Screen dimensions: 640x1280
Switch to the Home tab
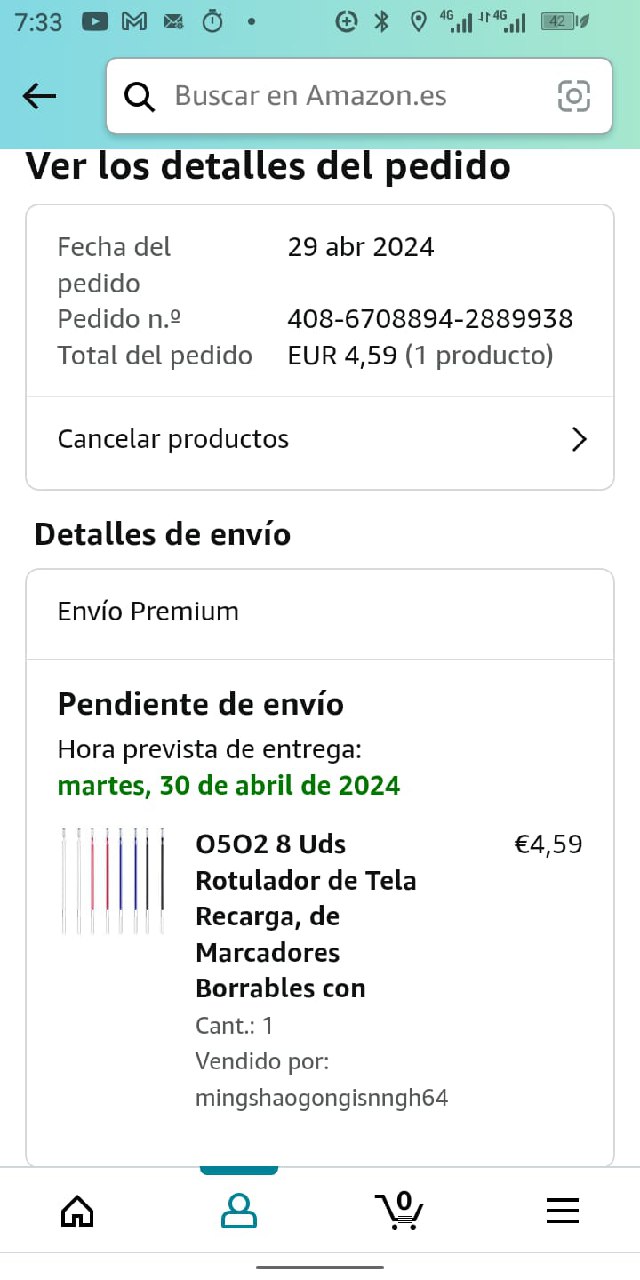point(77,1211)
